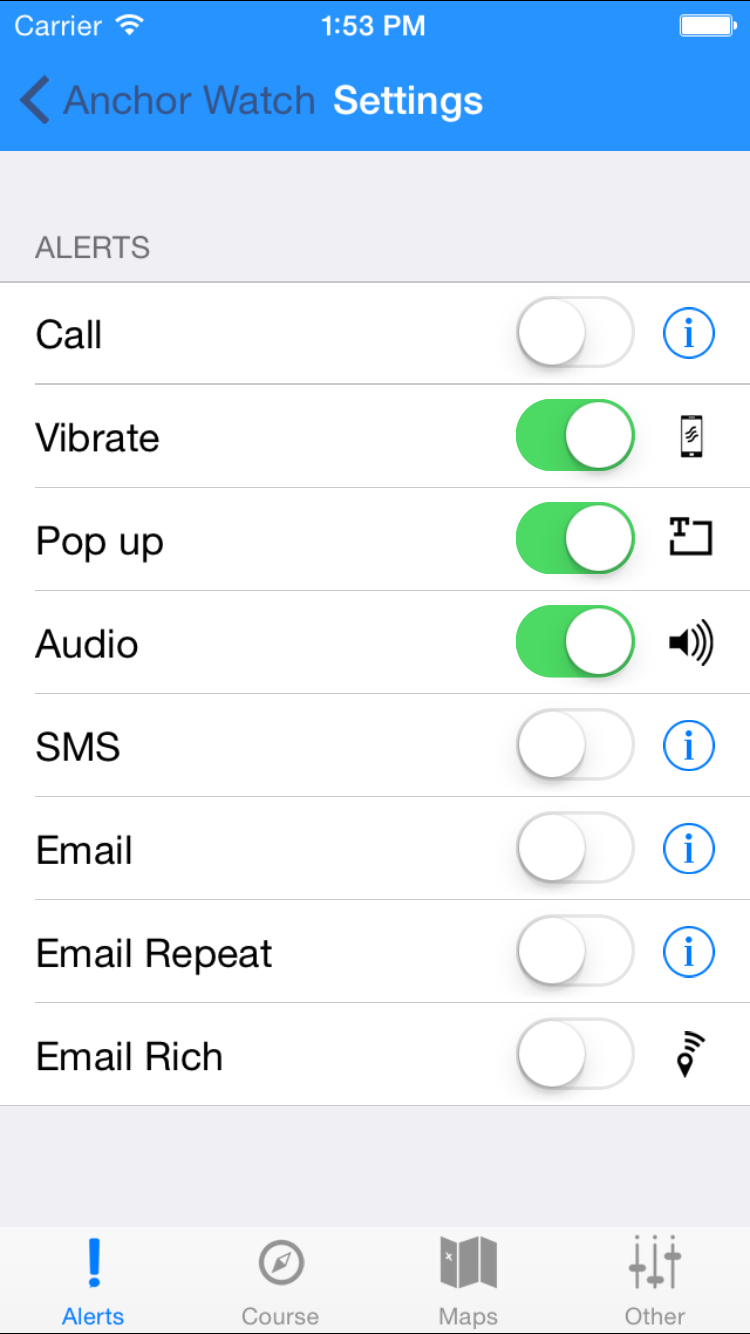Activate the Email Rich switch
750x1334 pixels.
pos(575,1054)
